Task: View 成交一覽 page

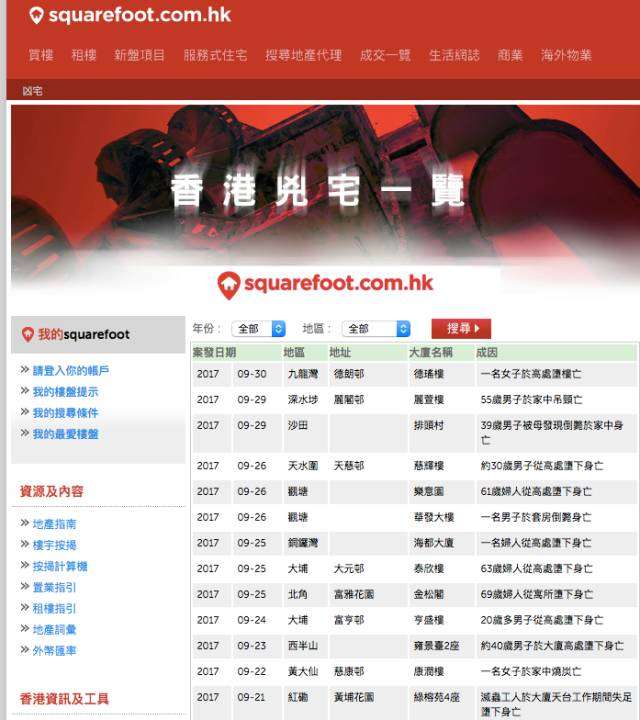Action: (x=385, y=55)
